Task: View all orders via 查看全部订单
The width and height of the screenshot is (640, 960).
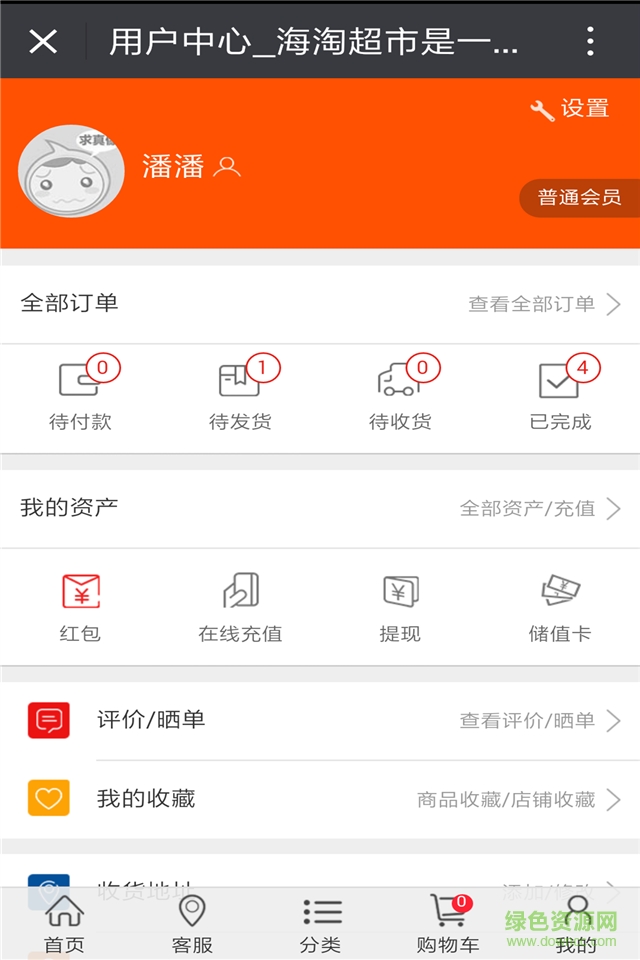Action: pos(544,304)
